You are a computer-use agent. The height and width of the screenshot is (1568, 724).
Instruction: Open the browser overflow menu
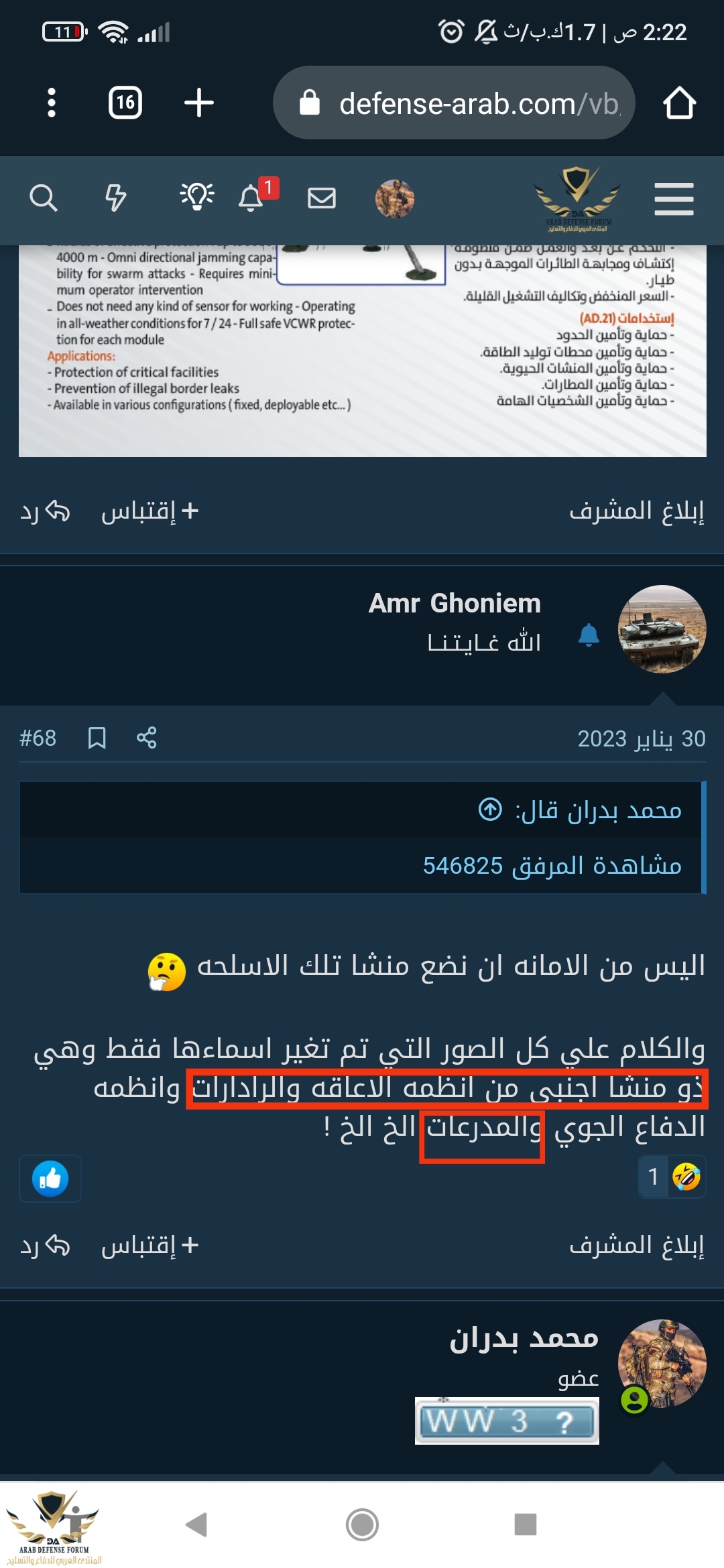52,103
